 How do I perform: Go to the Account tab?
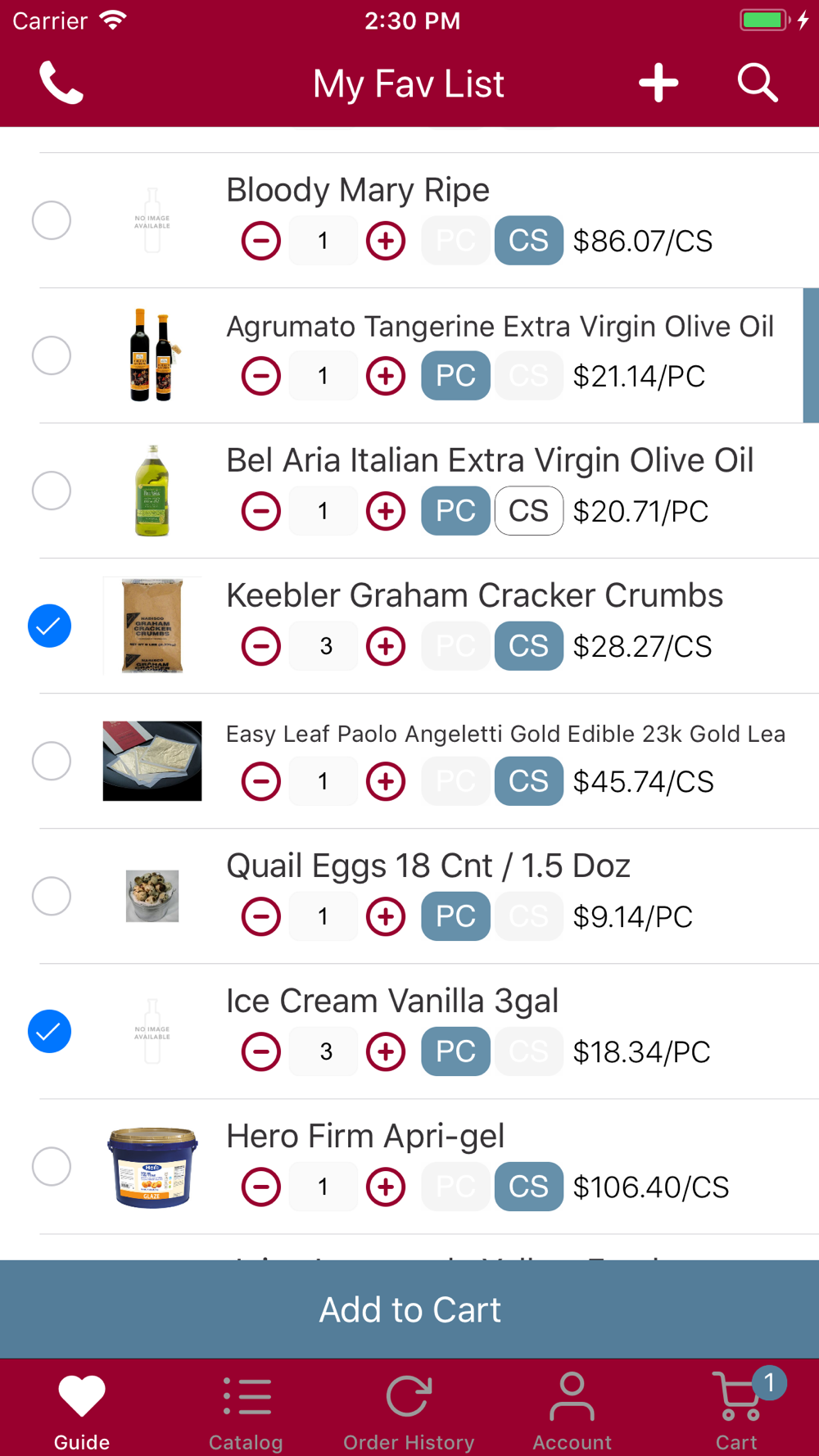point(572,1411)
